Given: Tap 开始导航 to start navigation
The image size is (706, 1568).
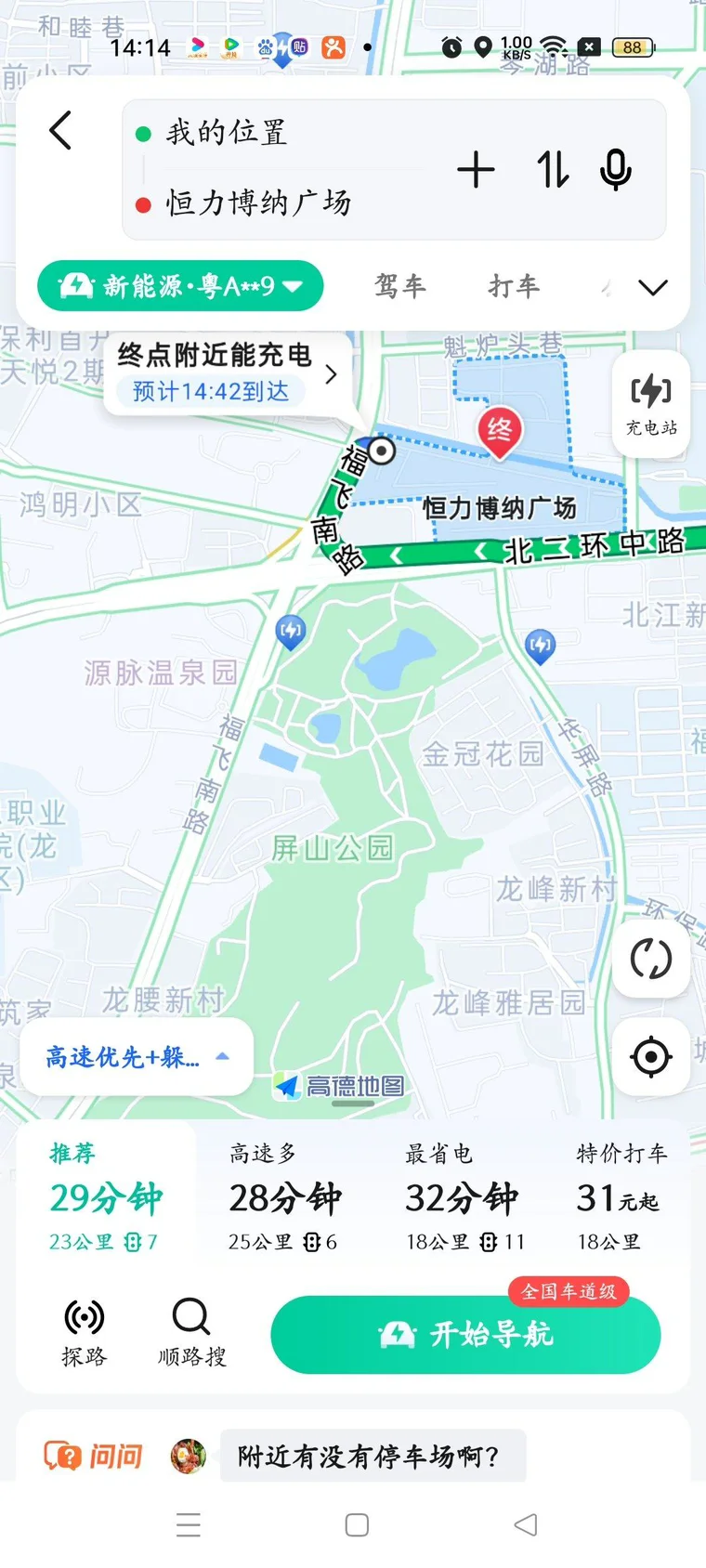Looking at the screenshot, I should (465, 1335).
